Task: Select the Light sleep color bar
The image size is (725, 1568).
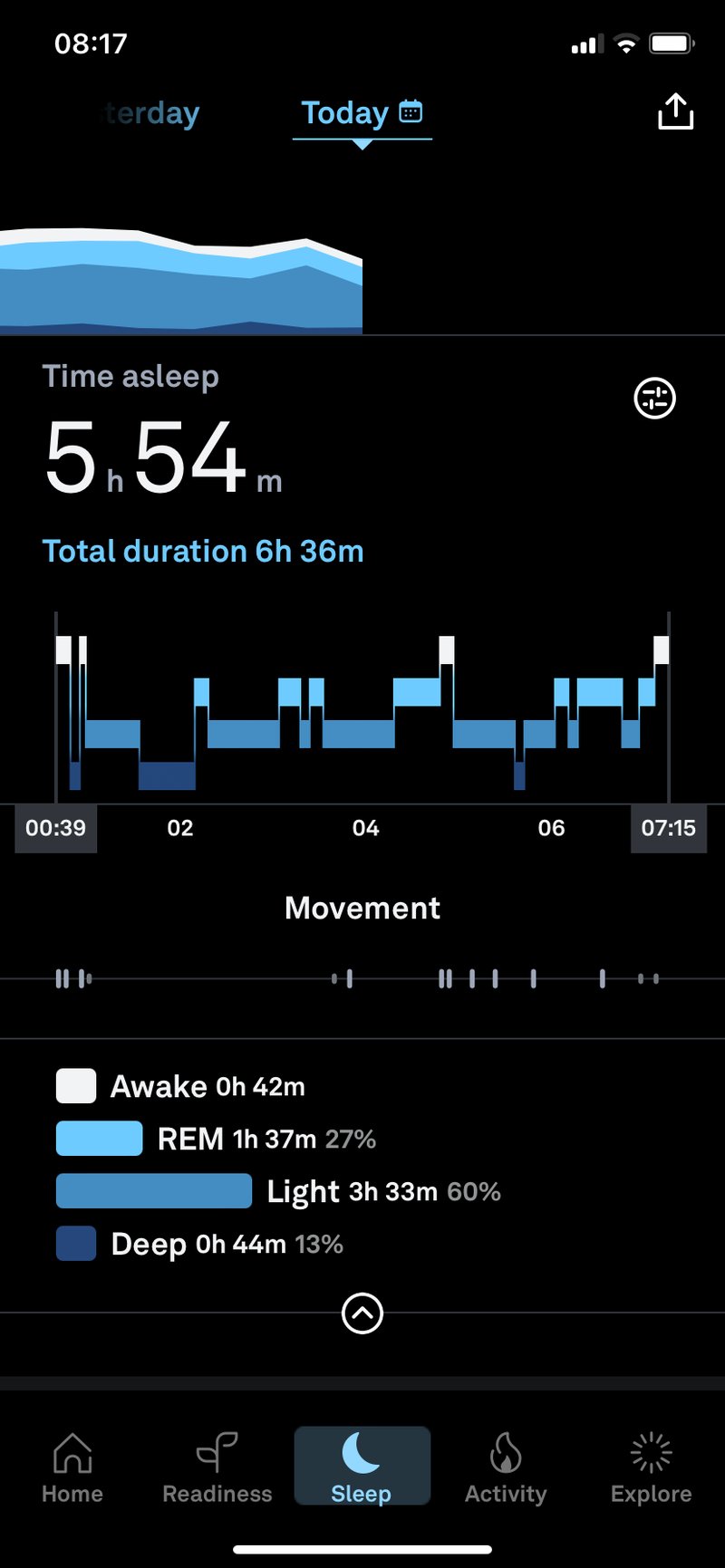Action: pyautogui.click(x=152, y=1190)
